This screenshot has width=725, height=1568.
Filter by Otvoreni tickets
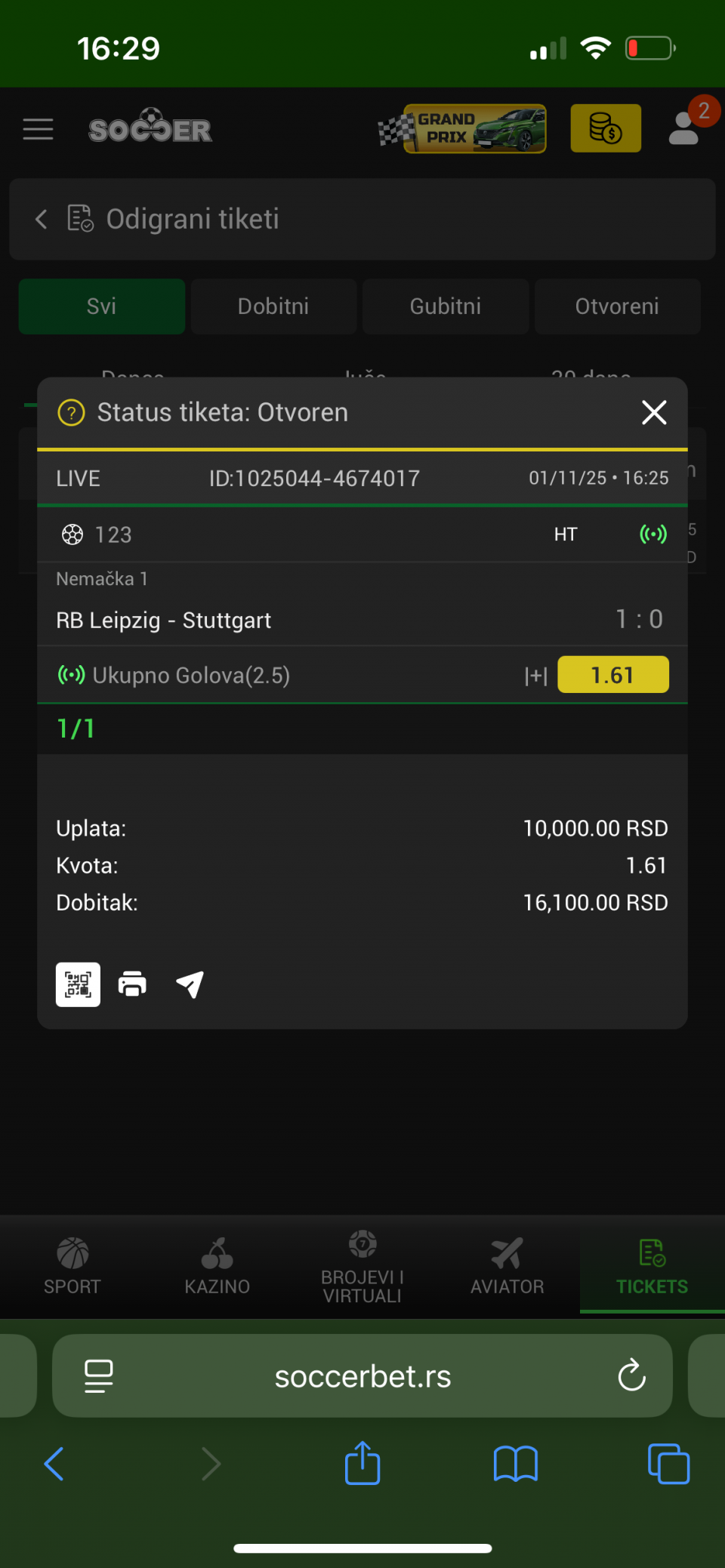[x=617, y=307]
